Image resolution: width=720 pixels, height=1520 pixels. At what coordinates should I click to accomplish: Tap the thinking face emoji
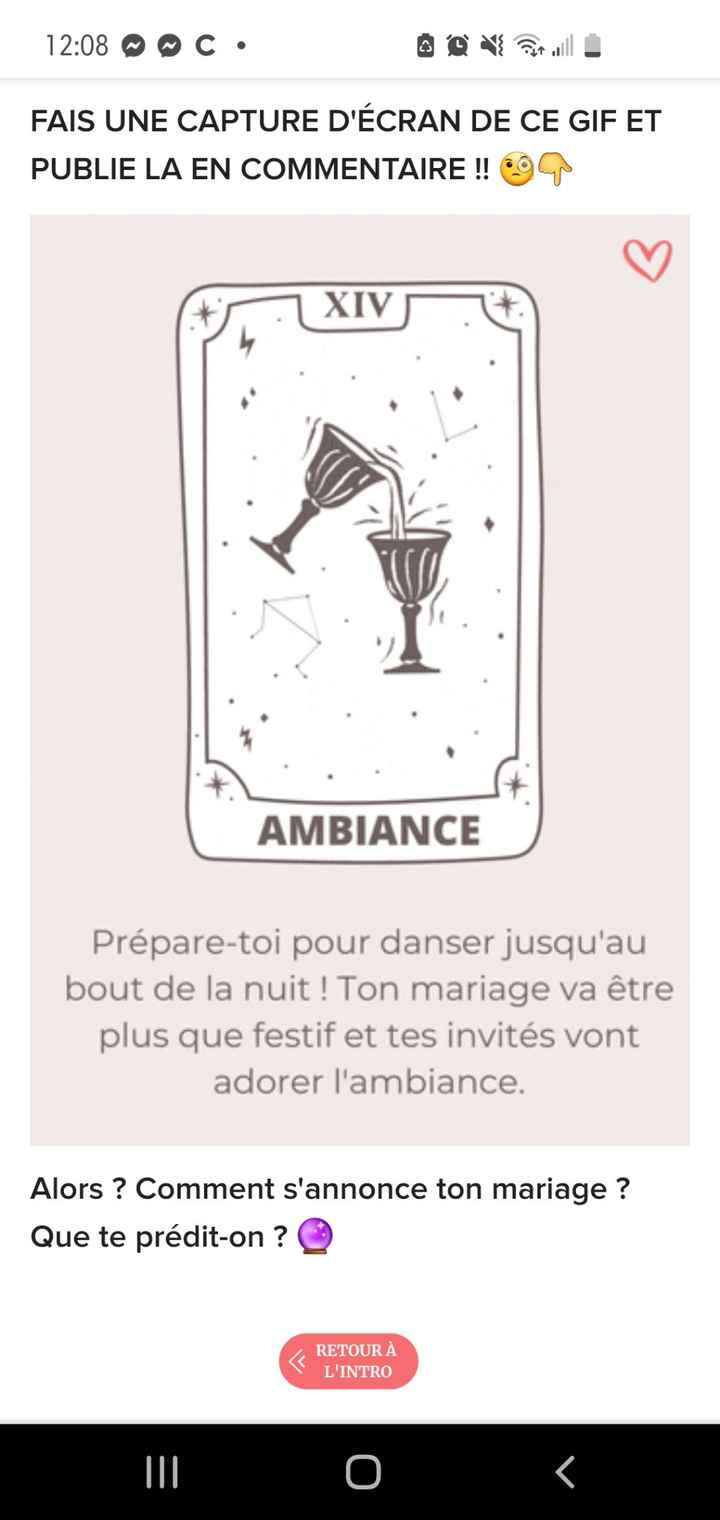[x=515, y=169]
